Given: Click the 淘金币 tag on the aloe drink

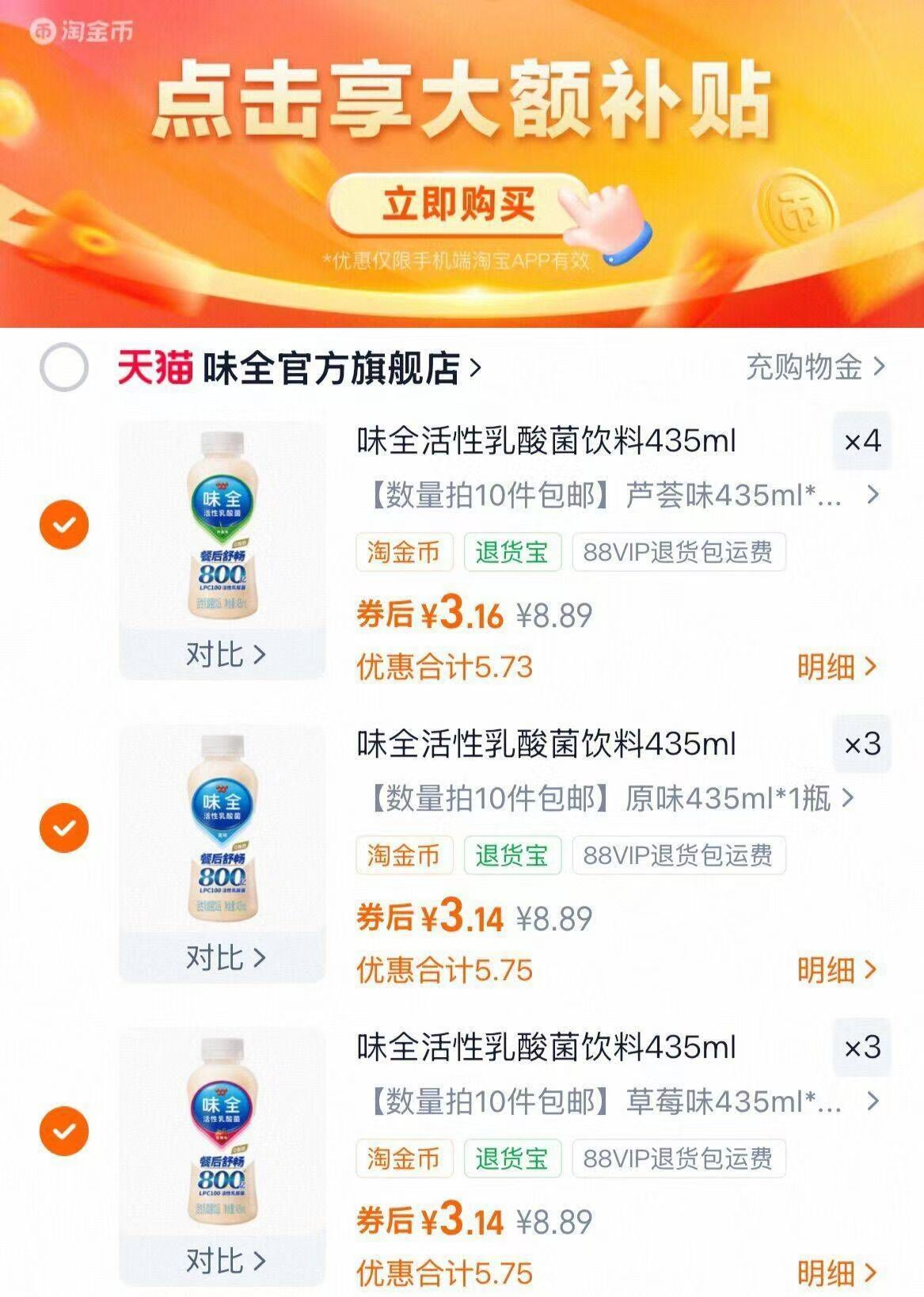Looking at the screenshot, I should click(x=405, y=552).
